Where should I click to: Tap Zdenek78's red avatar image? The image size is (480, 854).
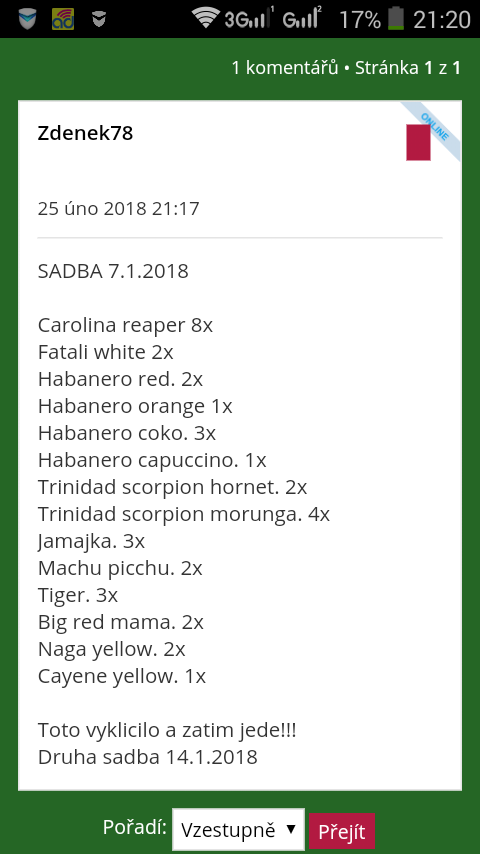(418, 142)
